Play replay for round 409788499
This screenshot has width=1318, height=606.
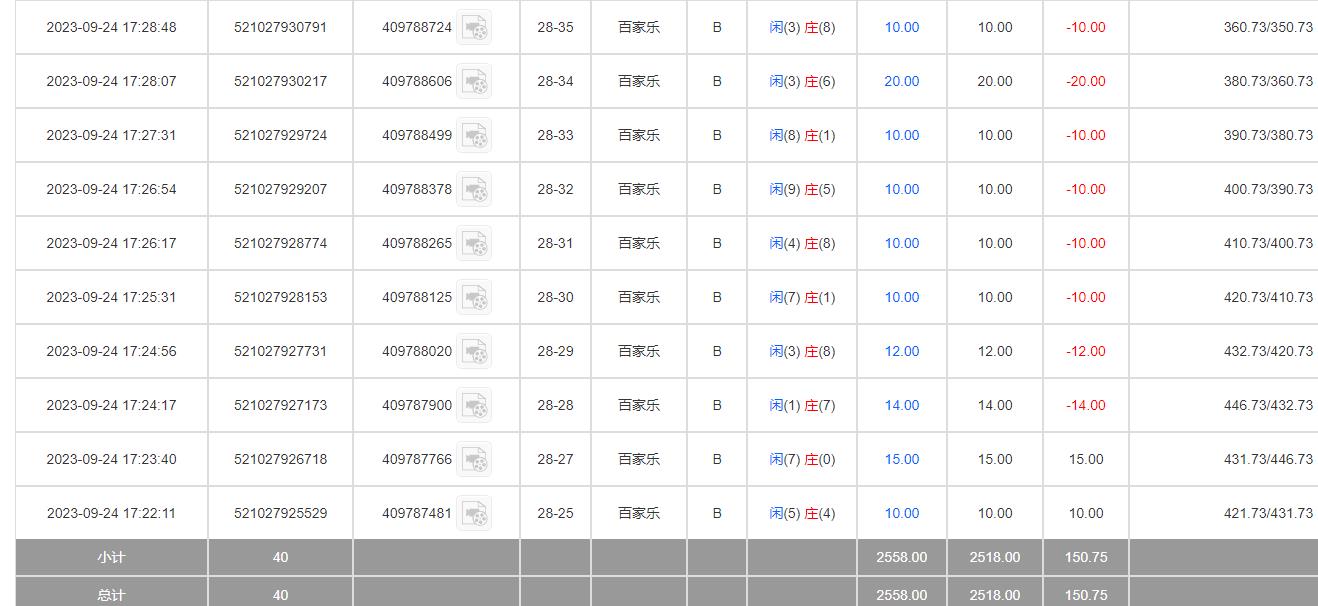474,136
